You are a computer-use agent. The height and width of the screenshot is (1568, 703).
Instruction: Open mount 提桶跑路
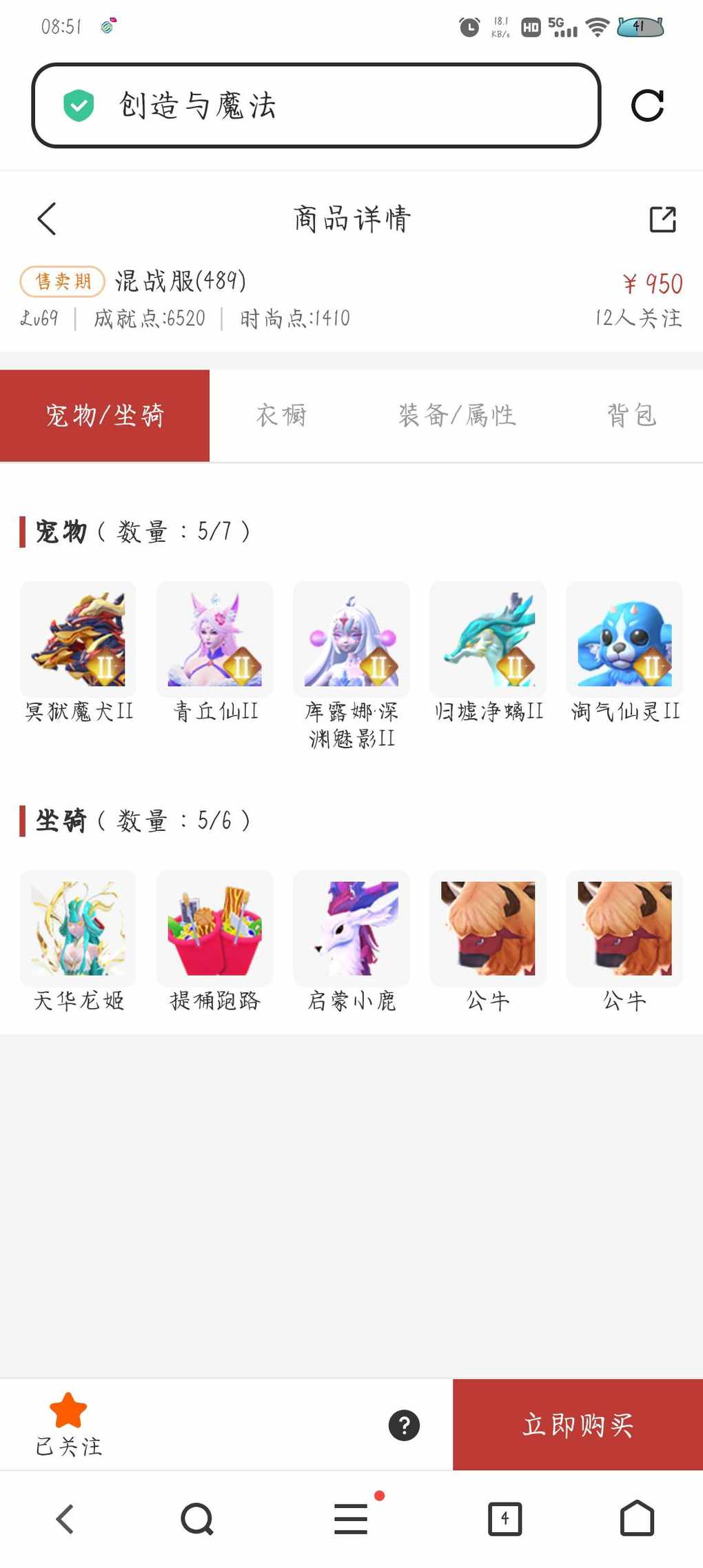click(x=215, y=929)
